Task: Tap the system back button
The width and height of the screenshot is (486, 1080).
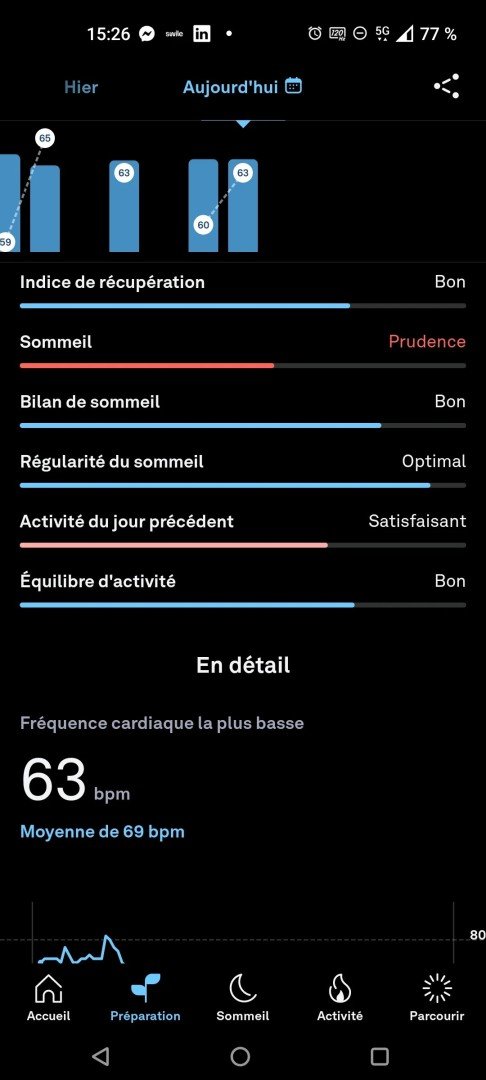Action: click(101, 1056)
